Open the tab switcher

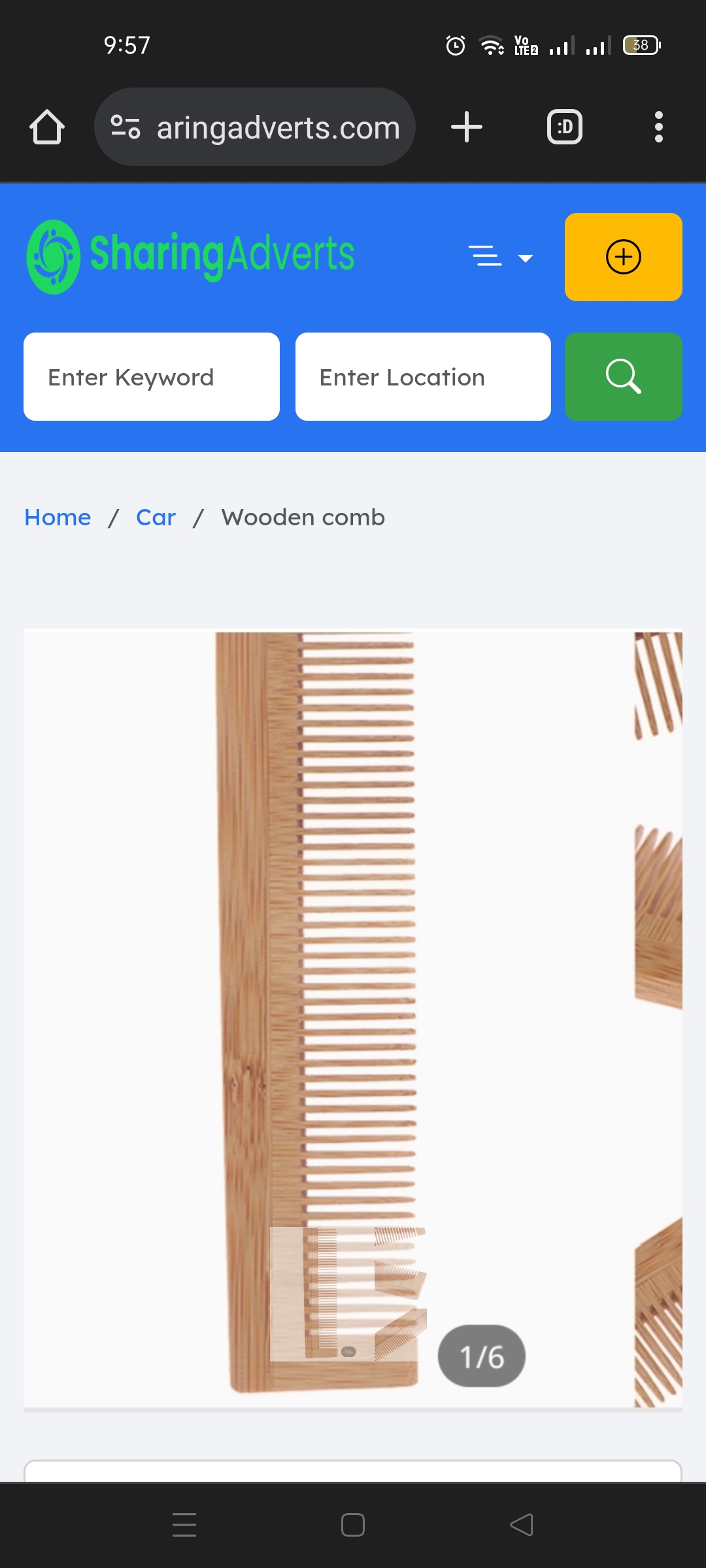click(565, 127)
